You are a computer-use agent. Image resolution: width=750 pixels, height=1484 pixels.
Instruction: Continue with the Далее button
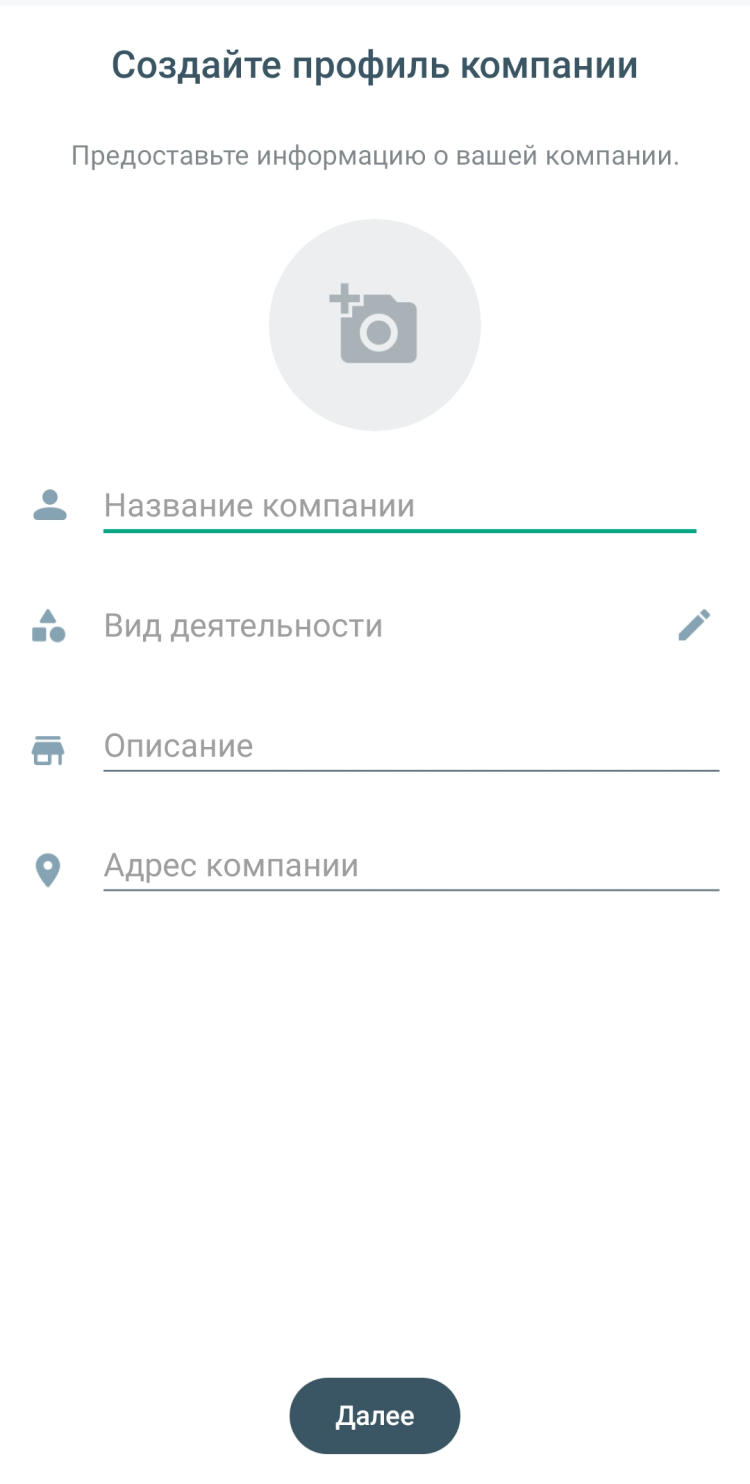point(375,1416)
